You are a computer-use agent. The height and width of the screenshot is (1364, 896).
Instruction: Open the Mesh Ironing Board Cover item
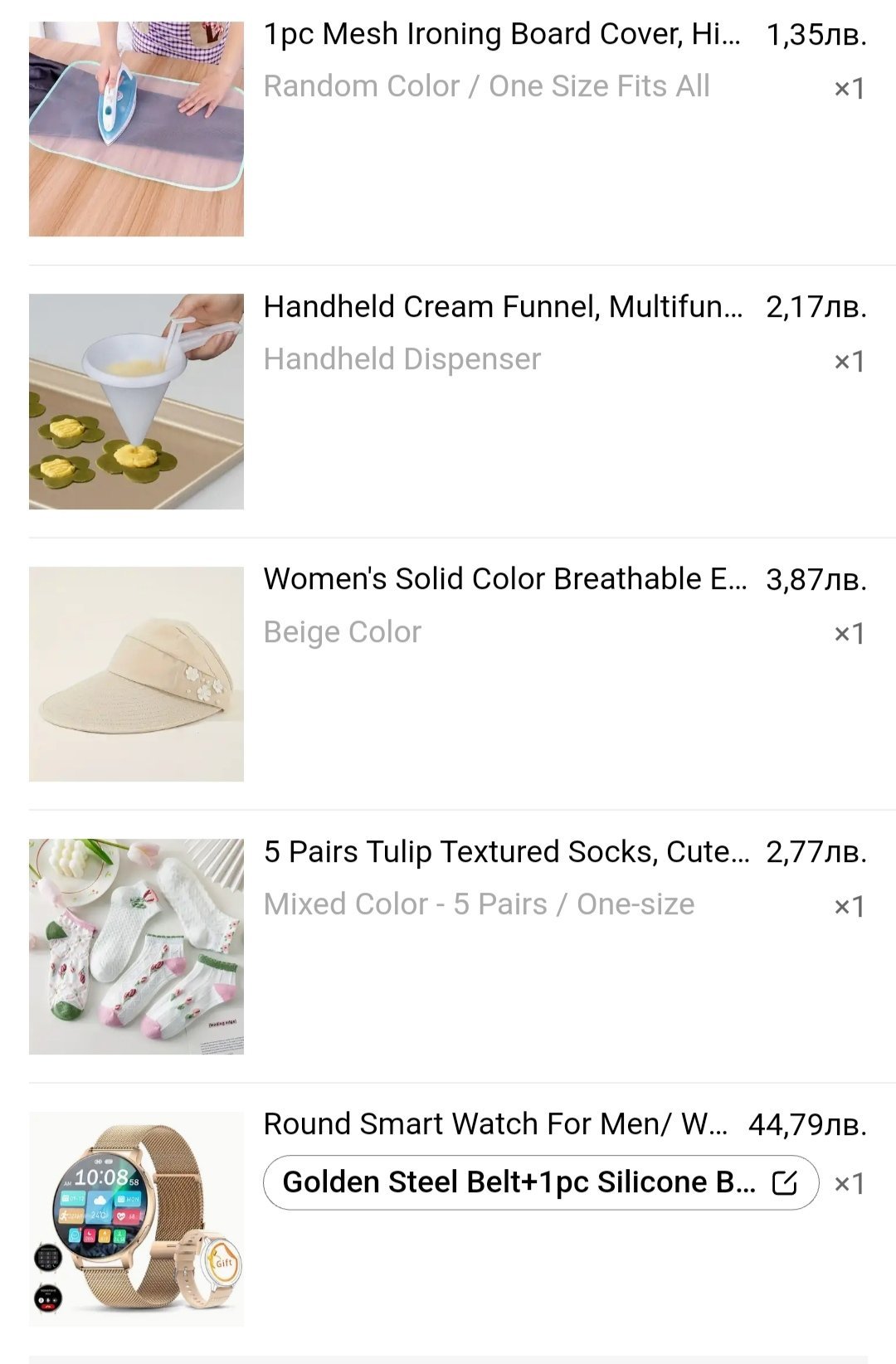(x=501, y=35)
